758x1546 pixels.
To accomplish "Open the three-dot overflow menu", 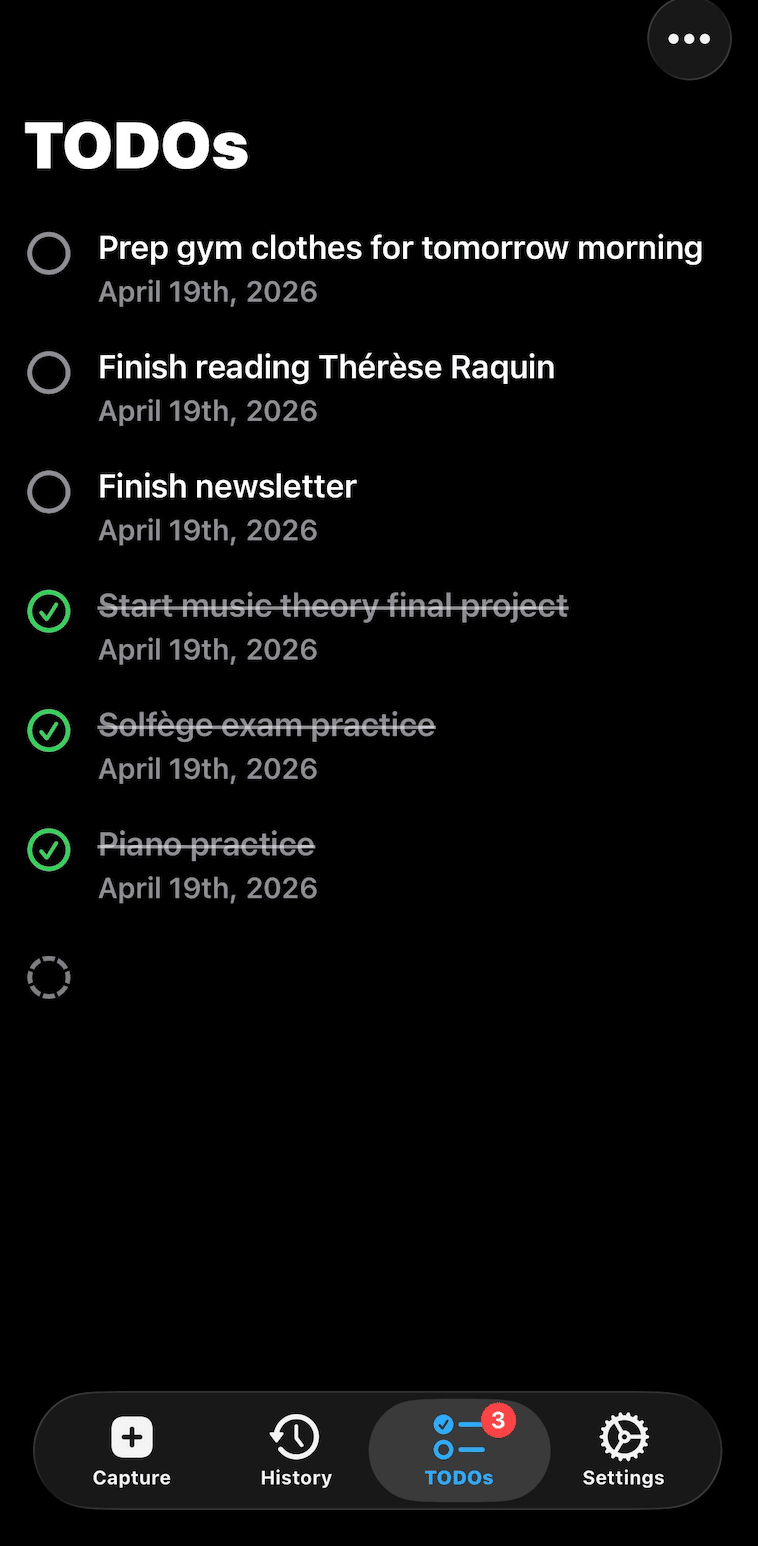I will (689, 39).
